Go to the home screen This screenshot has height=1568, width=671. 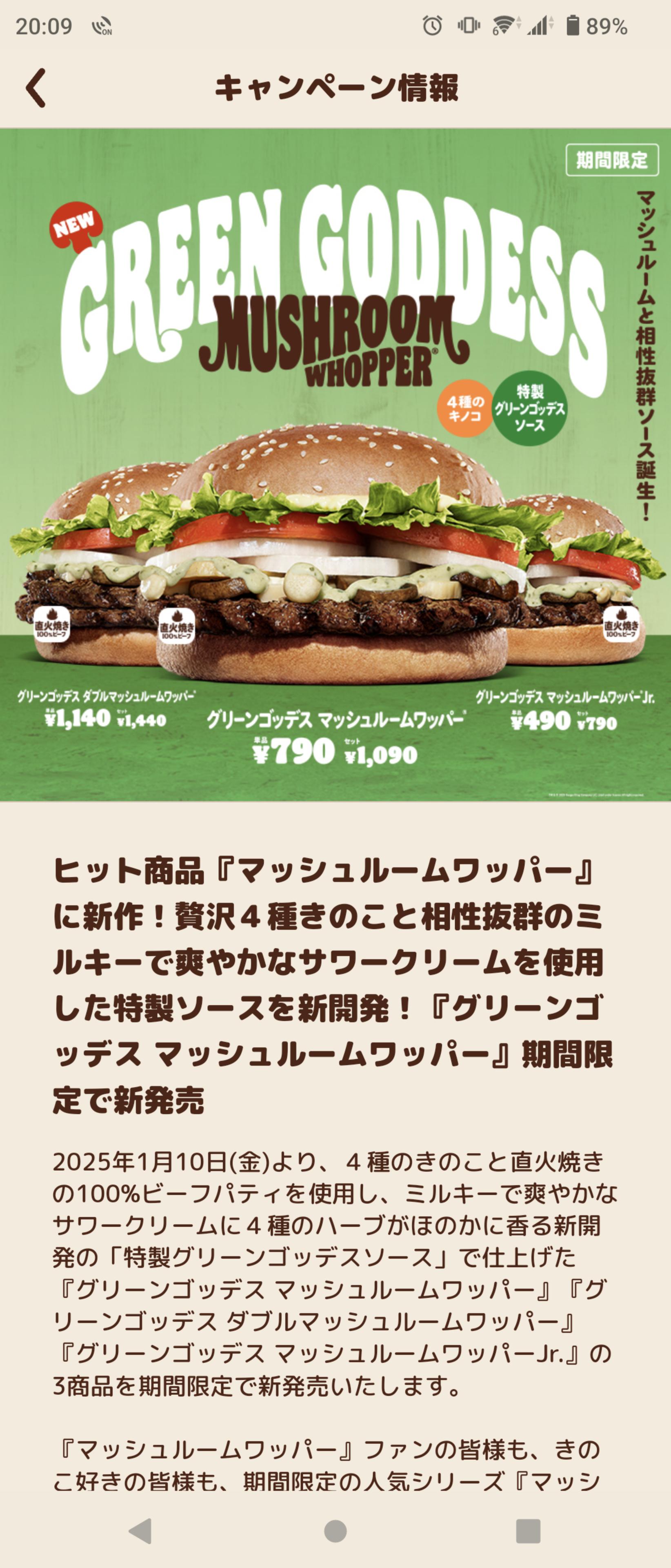335,1530
